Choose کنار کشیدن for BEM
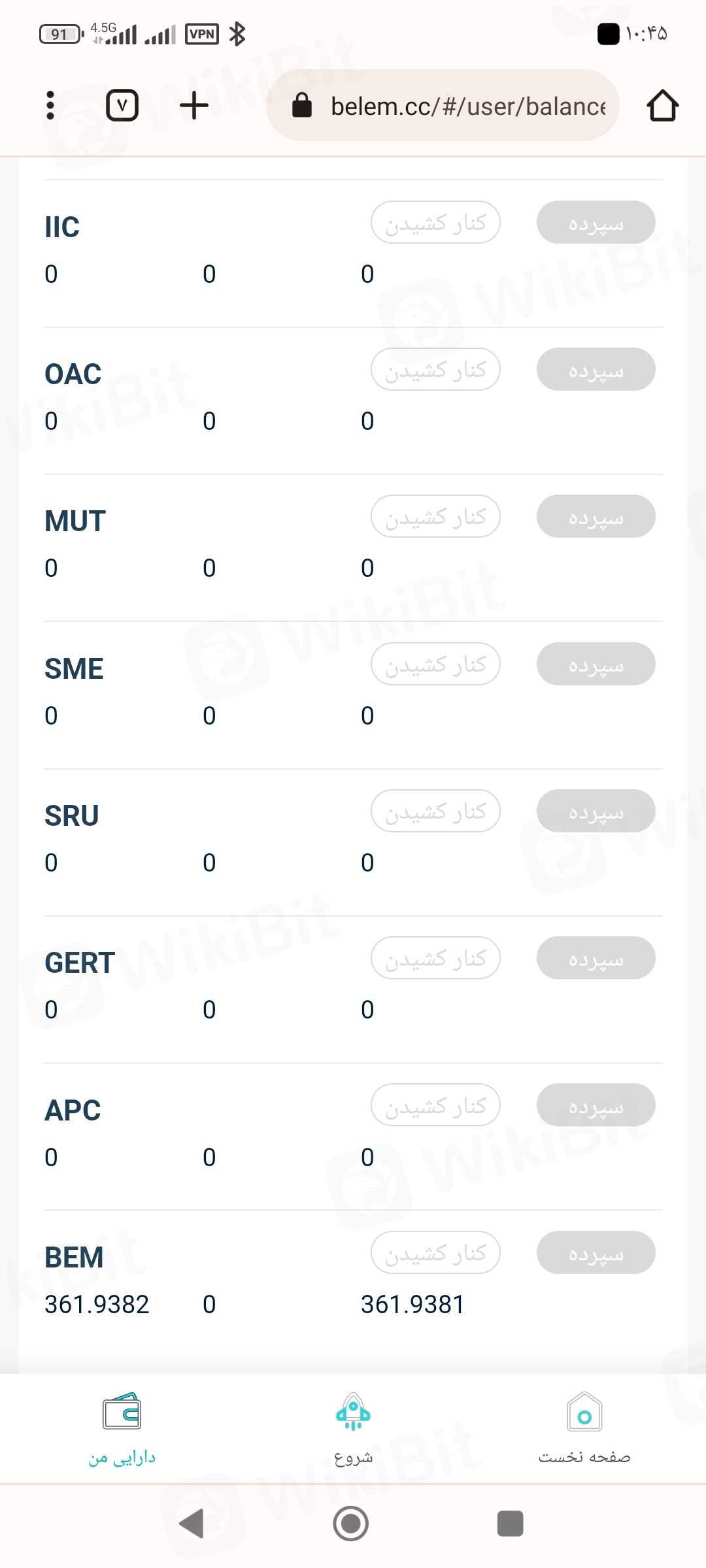706x1568 pixels. tap(435, 1252)
